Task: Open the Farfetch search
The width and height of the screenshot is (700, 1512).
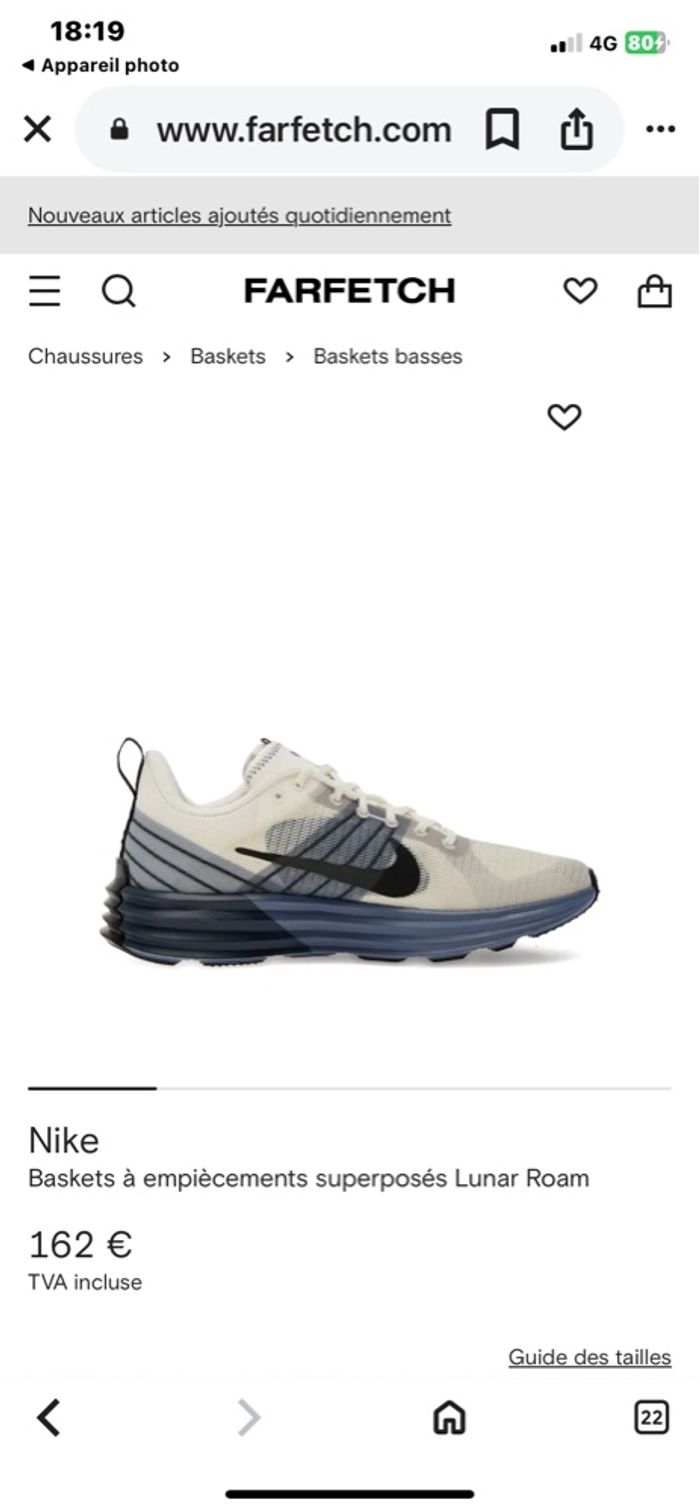Action: (118, 291)
